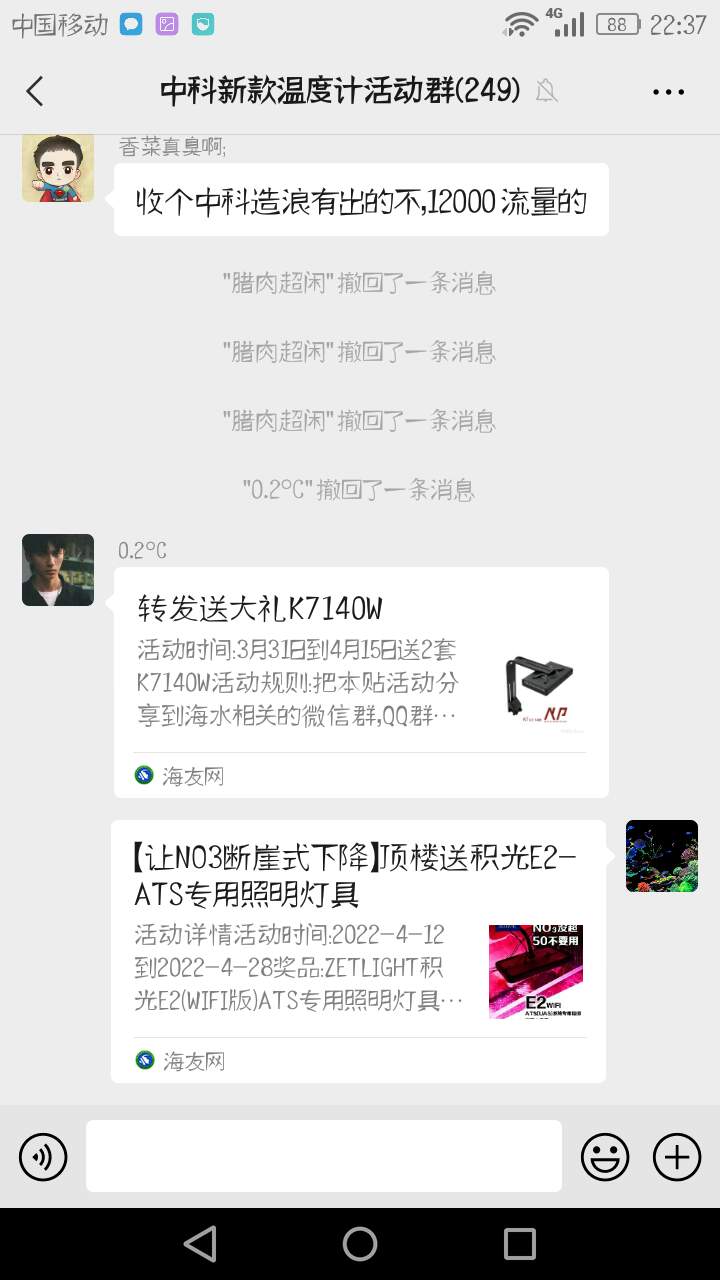Image resolution: width=720 pixels, height=1280 pixels.
Task: Open the group chat overflow menu
Action: pos(667,92)
